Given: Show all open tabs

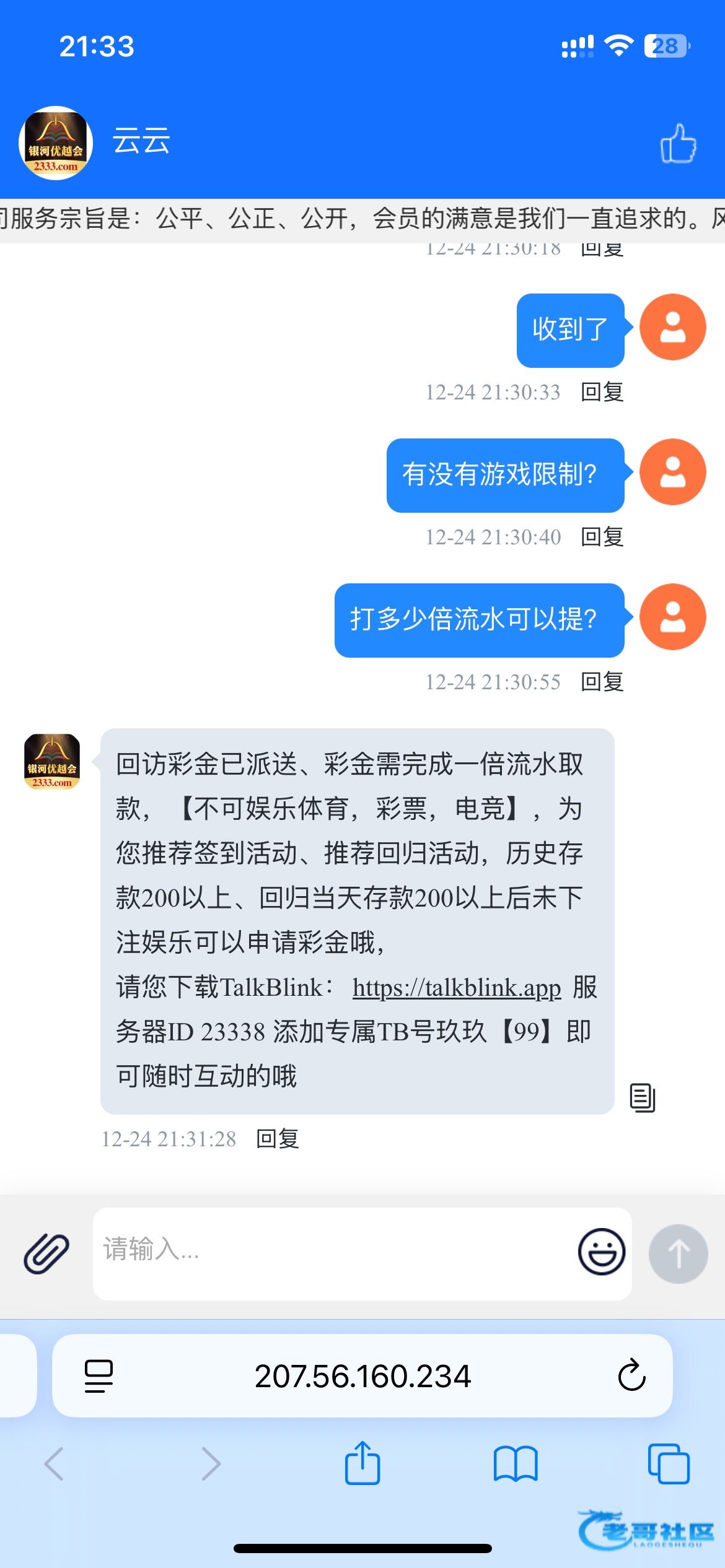Looking at the screenshot, I should point(669,1464).
